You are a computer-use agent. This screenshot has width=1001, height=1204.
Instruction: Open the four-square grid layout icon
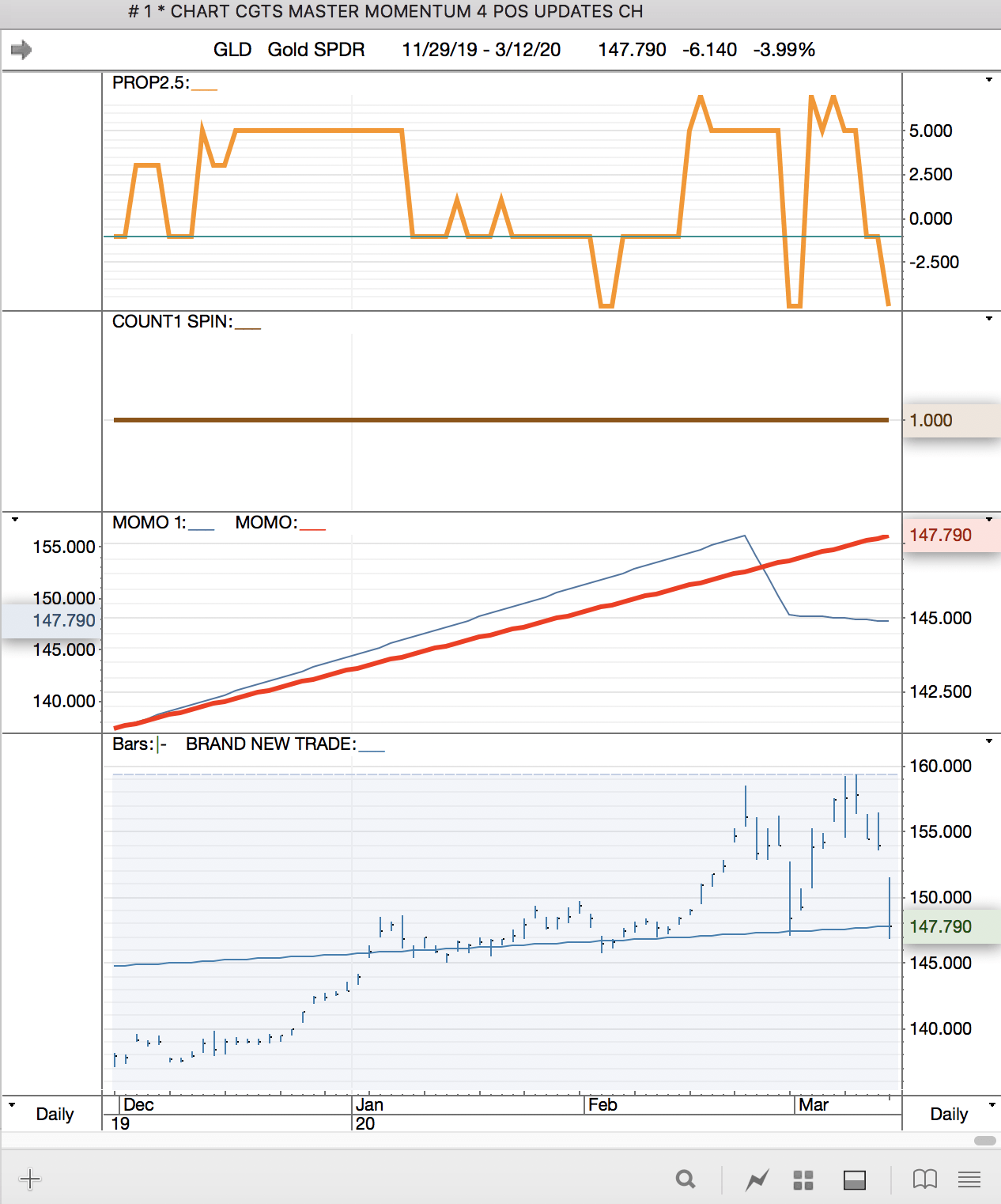coord(803,1180)
